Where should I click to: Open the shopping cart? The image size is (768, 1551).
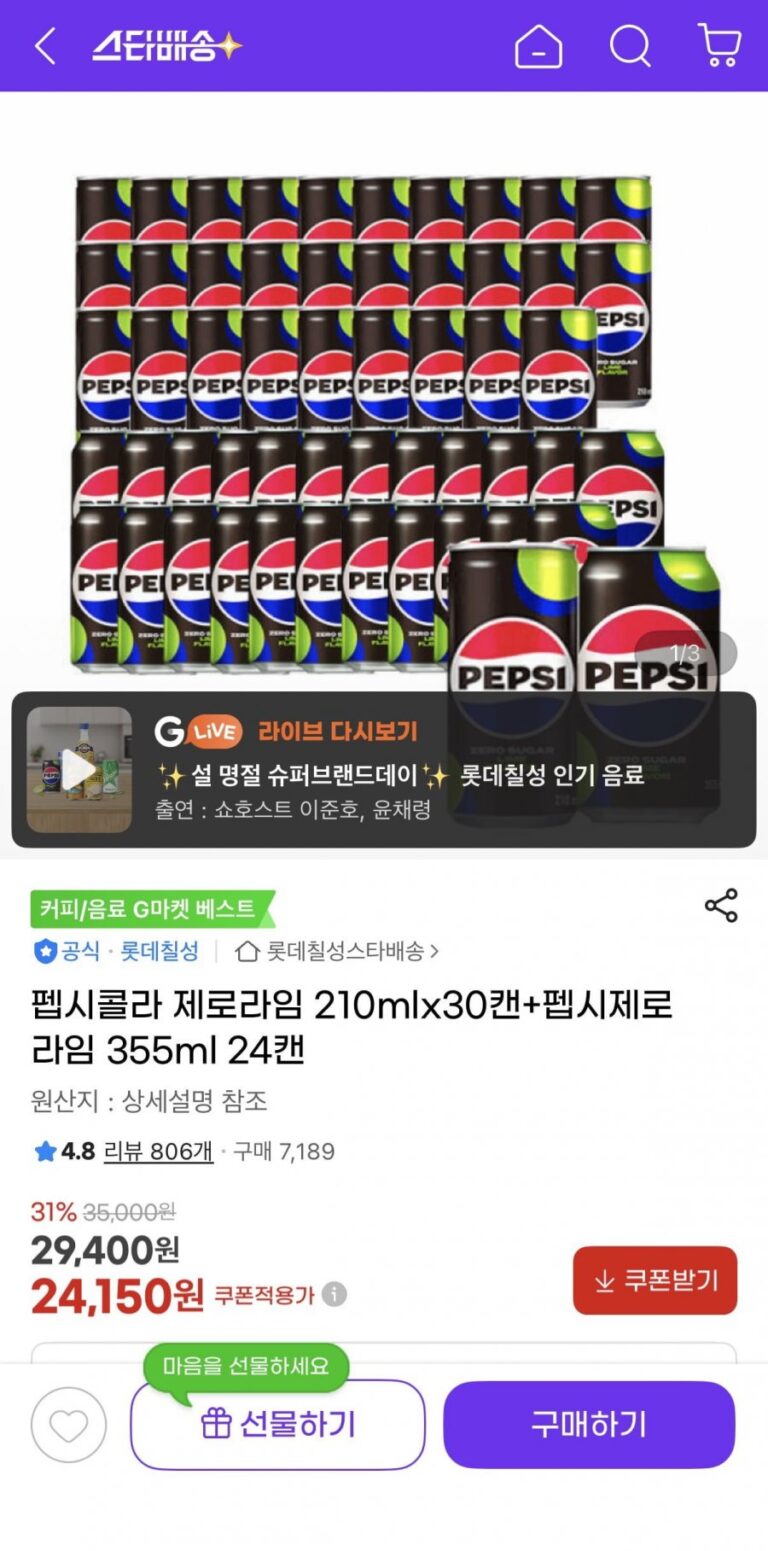click(x=719, y=46)
